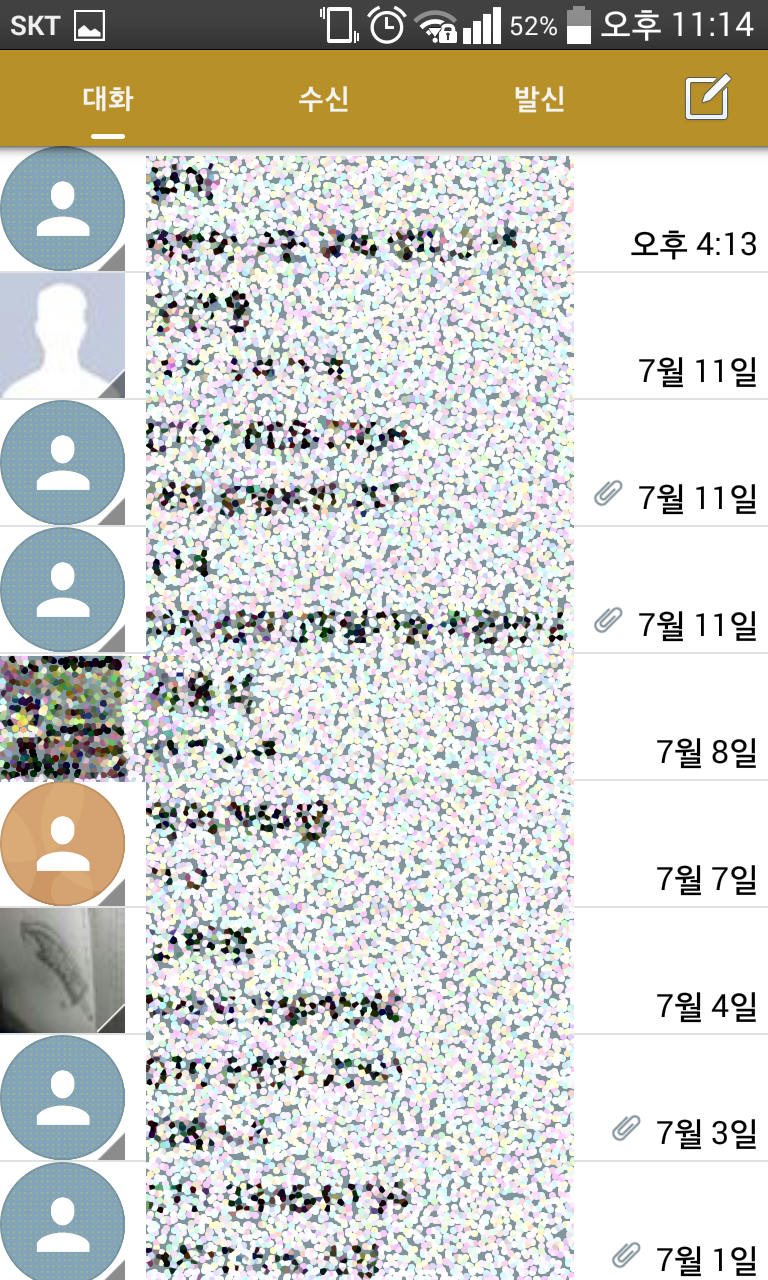This screenshot has width=768, height=1280.
Task: Tap the contact avatar on the 오후 4:13 row
Action: (62, 209)
